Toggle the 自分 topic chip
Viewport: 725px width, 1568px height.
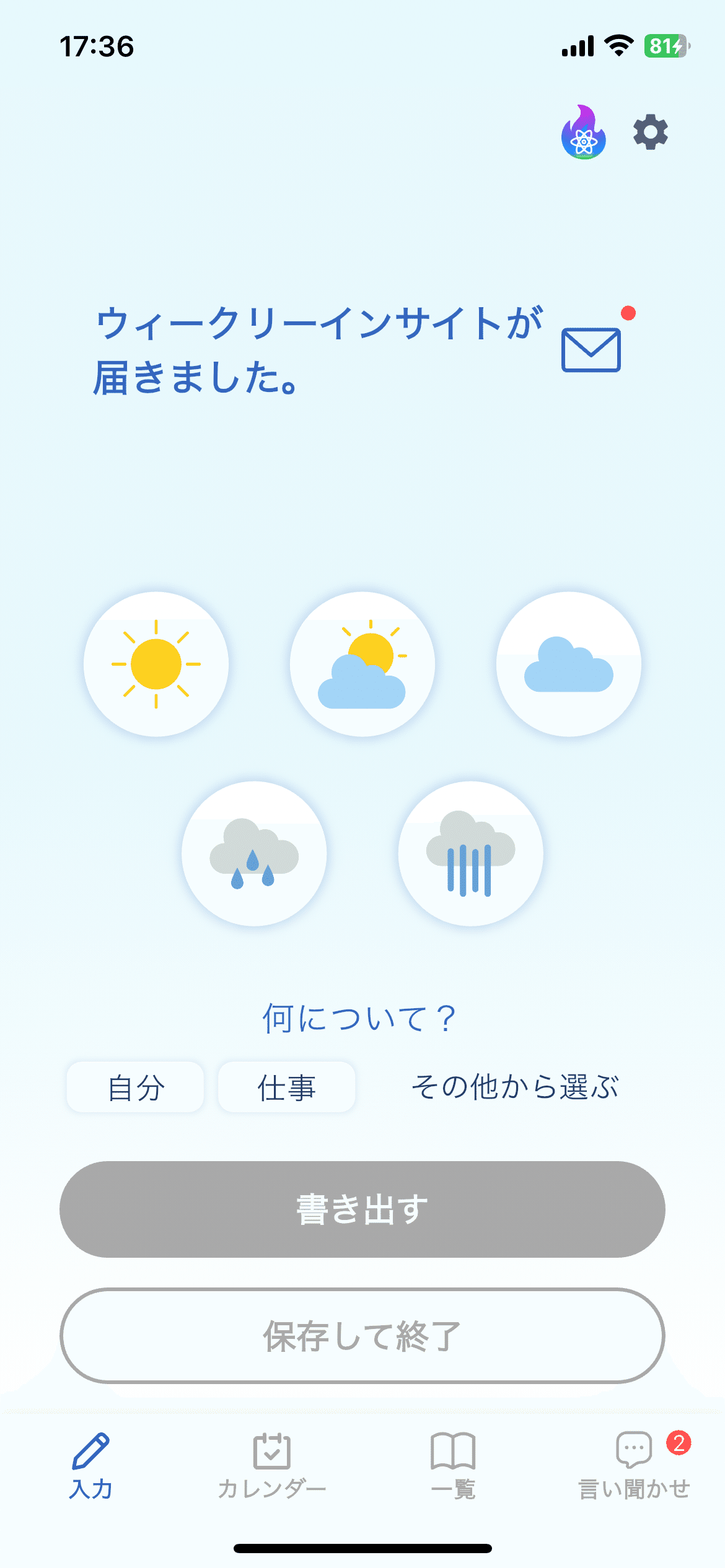134,1086
